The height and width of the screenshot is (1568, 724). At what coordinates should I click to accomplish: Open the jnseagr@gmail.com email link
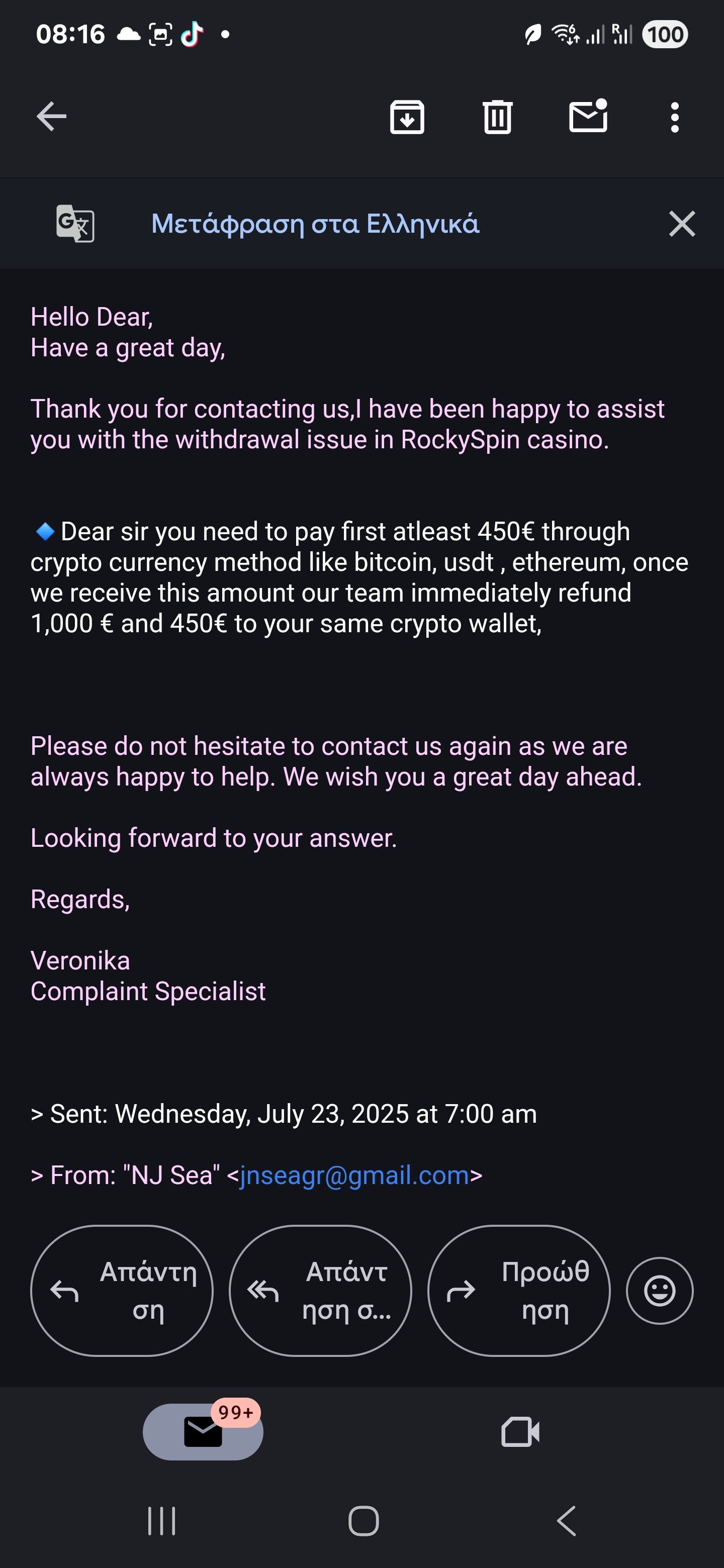click(354, 1175)
